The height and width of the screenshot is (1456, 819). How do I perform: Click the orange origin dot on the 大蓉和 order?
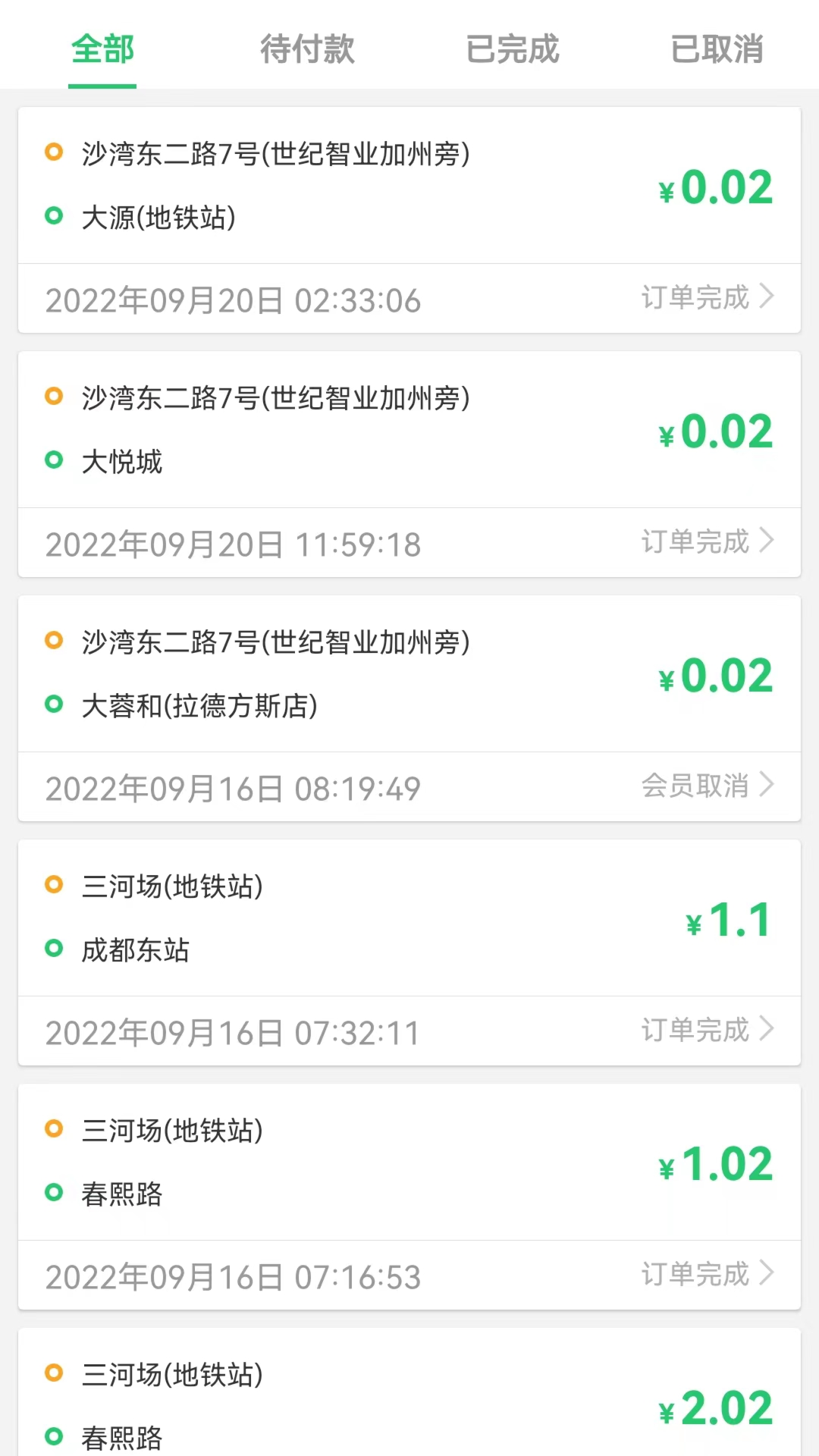tap(54, 642)
